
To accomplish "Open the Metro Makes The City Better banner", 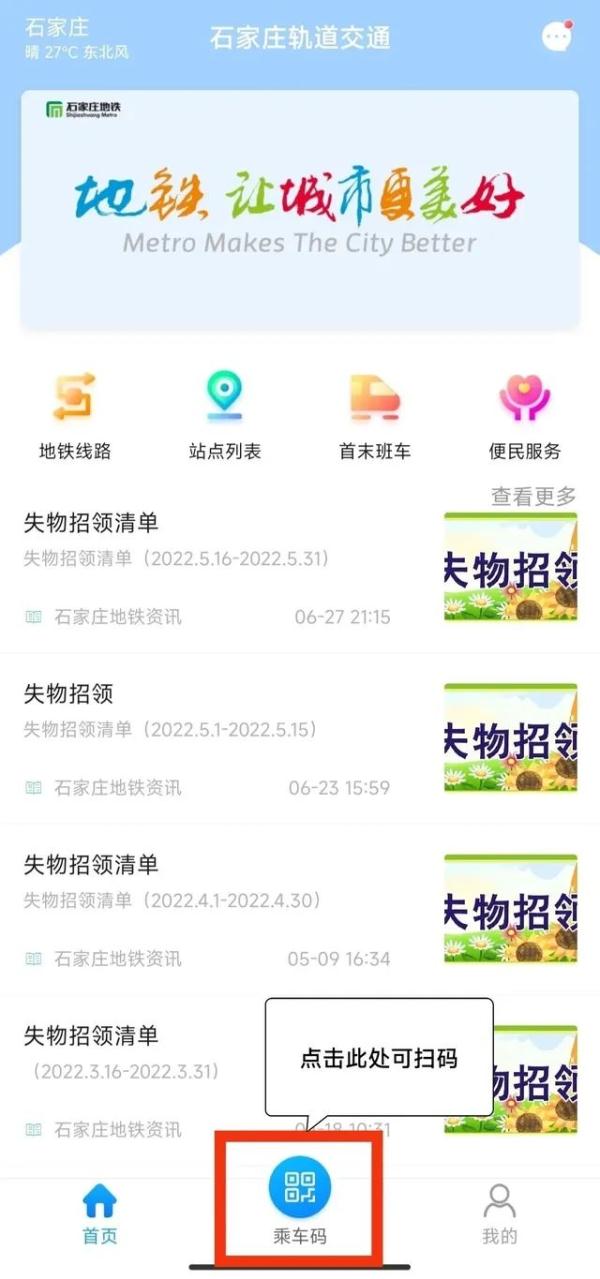I will [x=300, y=210].
